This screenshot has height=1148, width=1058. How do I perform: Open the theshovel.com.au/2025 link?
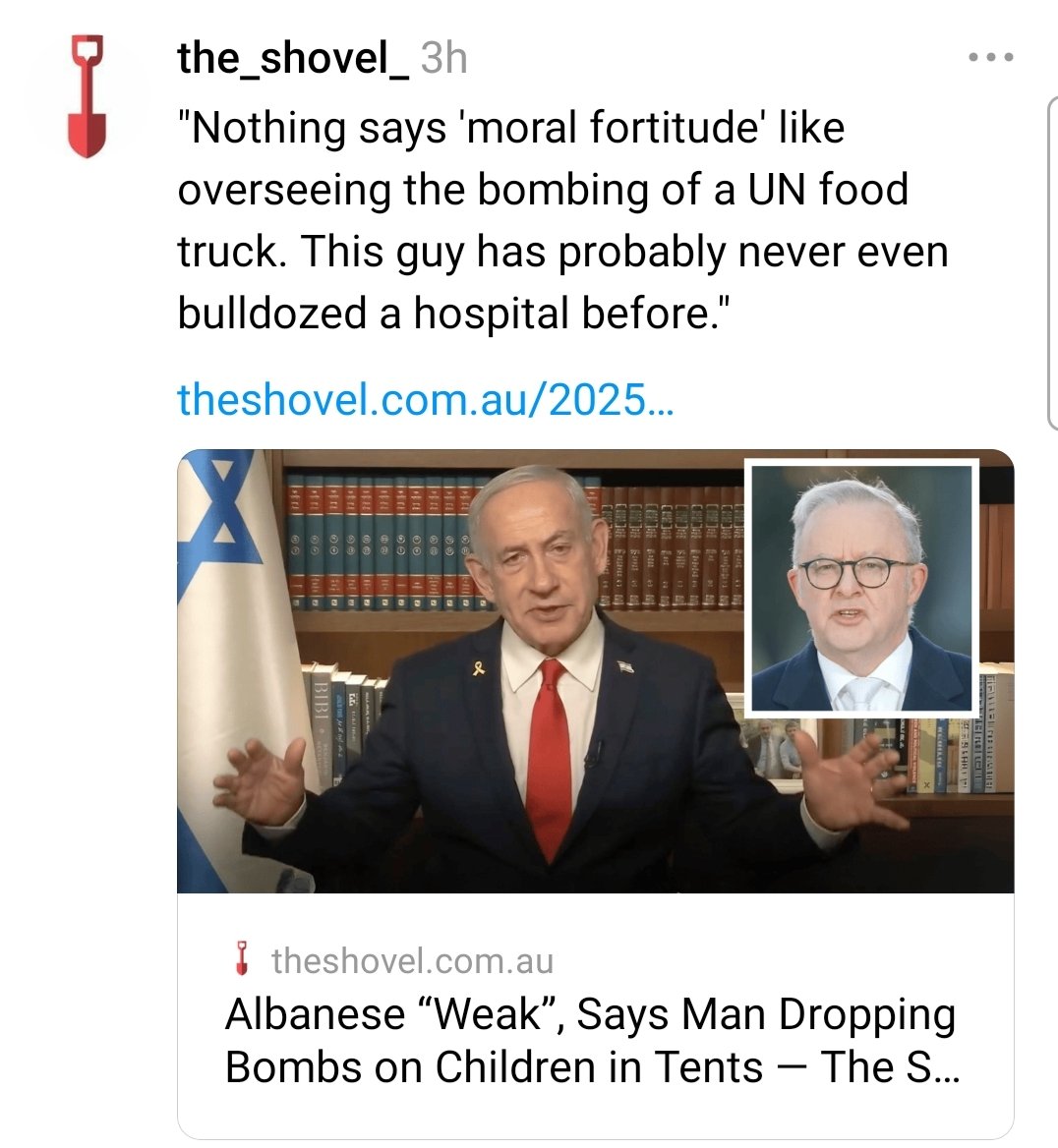425,400
